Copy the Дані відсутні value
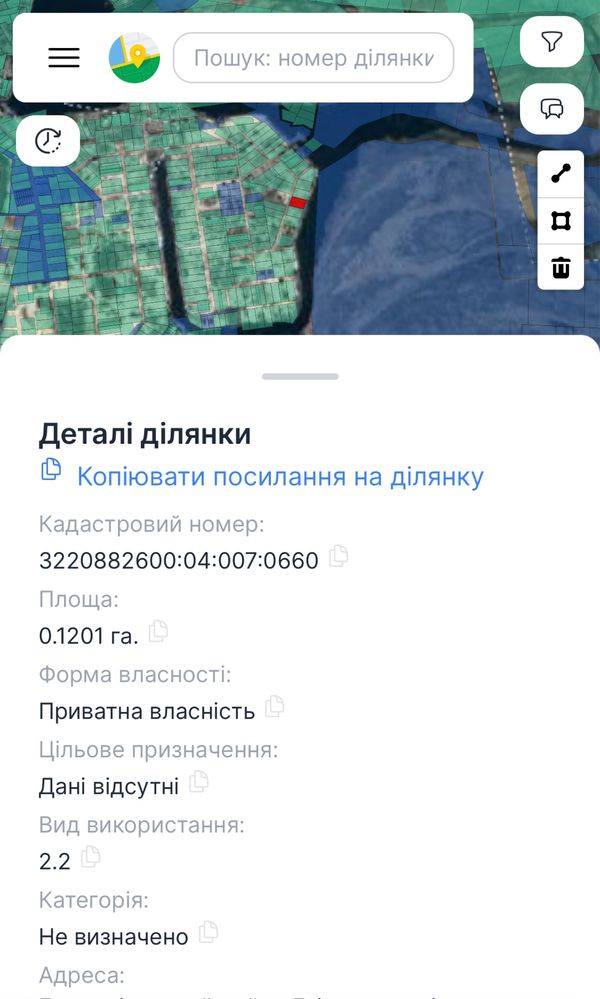600x999 pixels. pos(199,782)
